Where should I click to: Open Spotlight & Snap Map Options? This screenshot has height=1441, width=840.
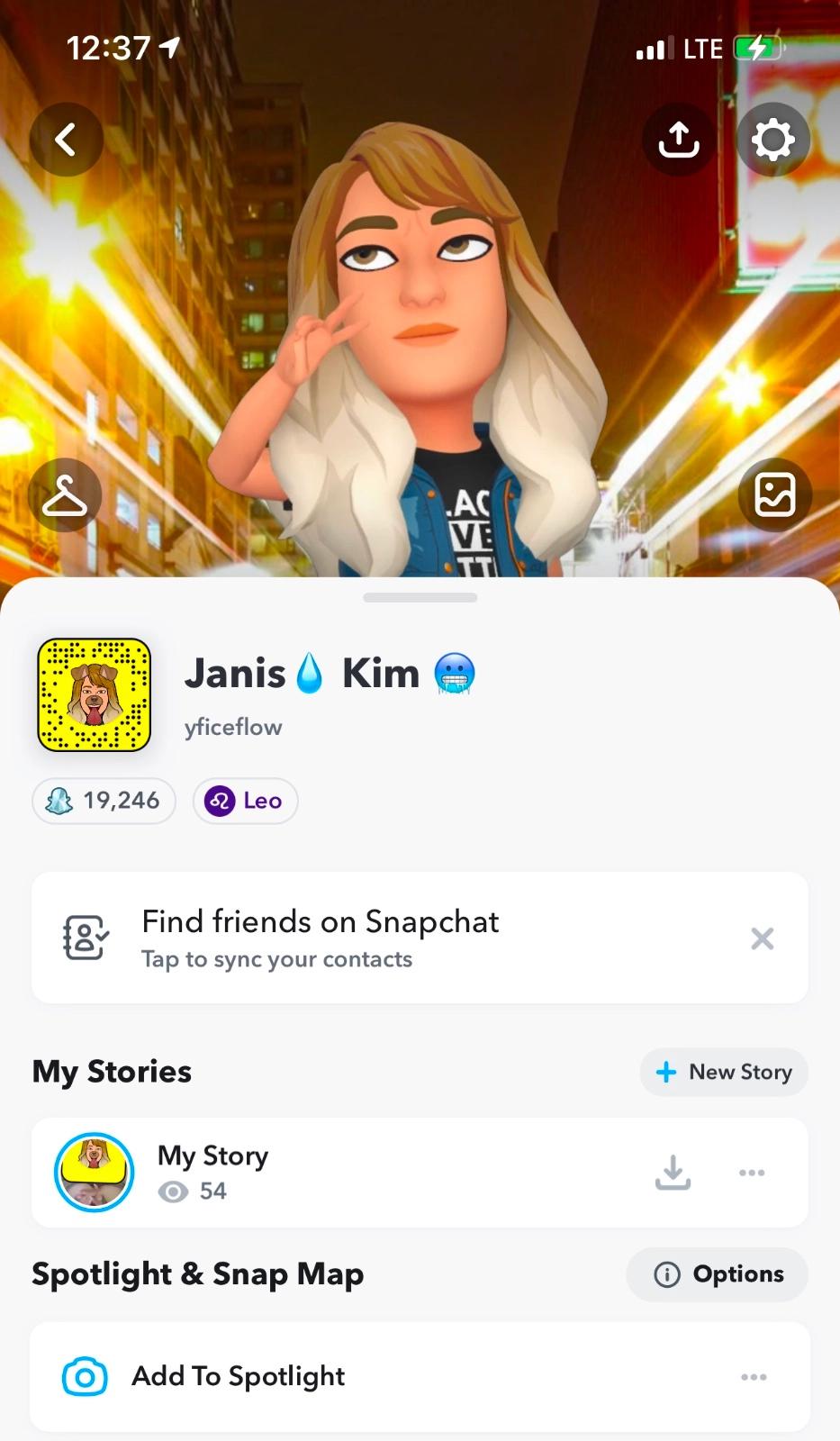pos(718,1274)
